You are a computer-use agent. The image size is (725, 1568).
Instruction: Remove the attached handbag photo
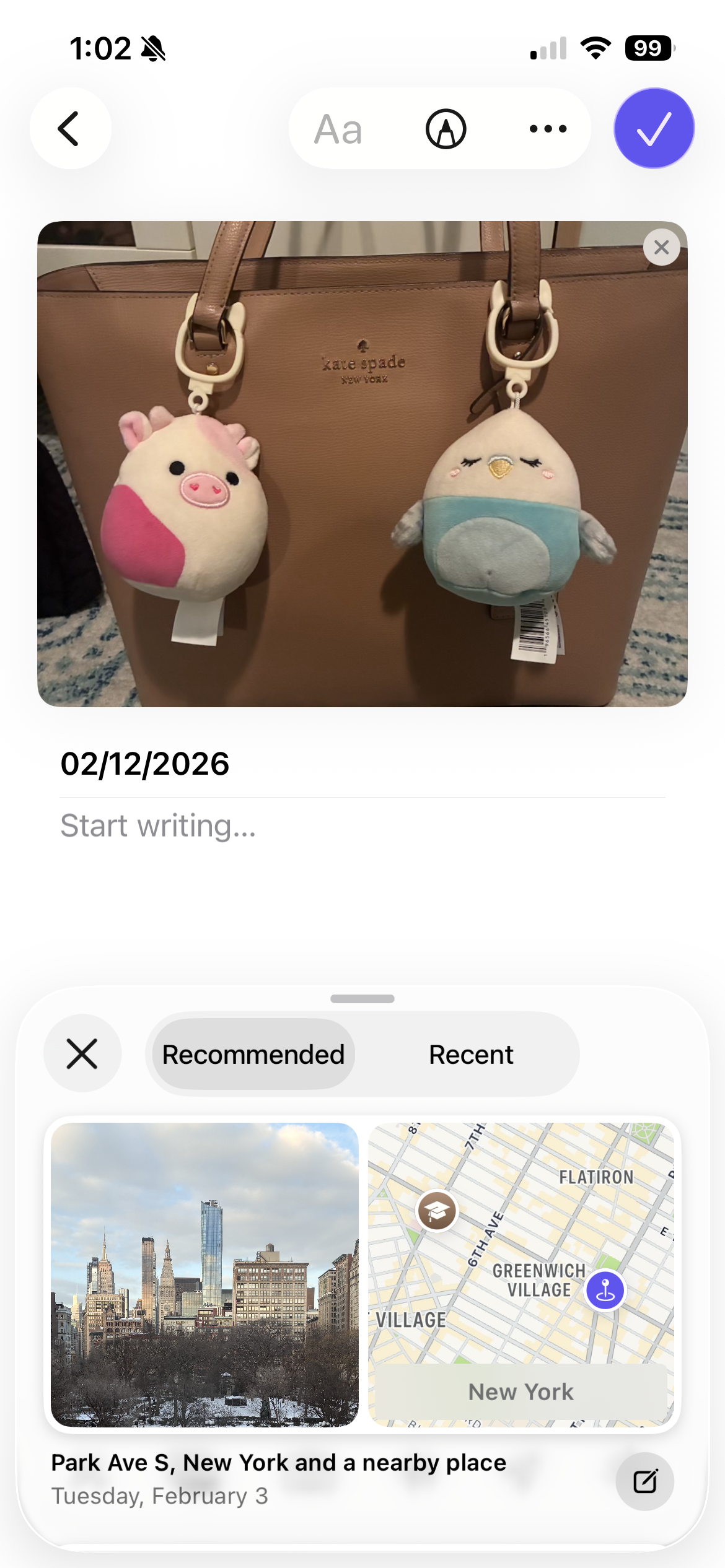[661, 247]
